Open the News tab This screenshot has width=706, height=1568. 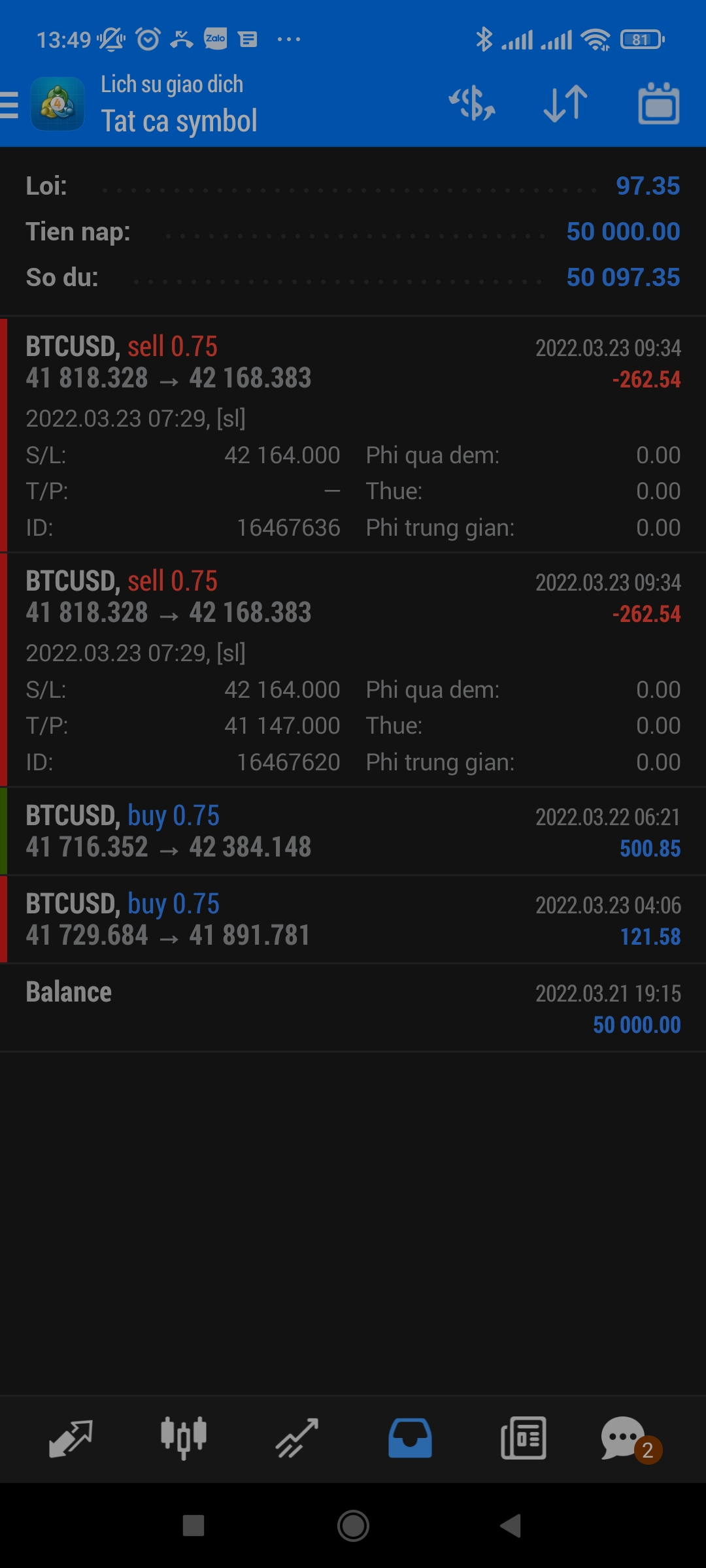click(523, 1439)
